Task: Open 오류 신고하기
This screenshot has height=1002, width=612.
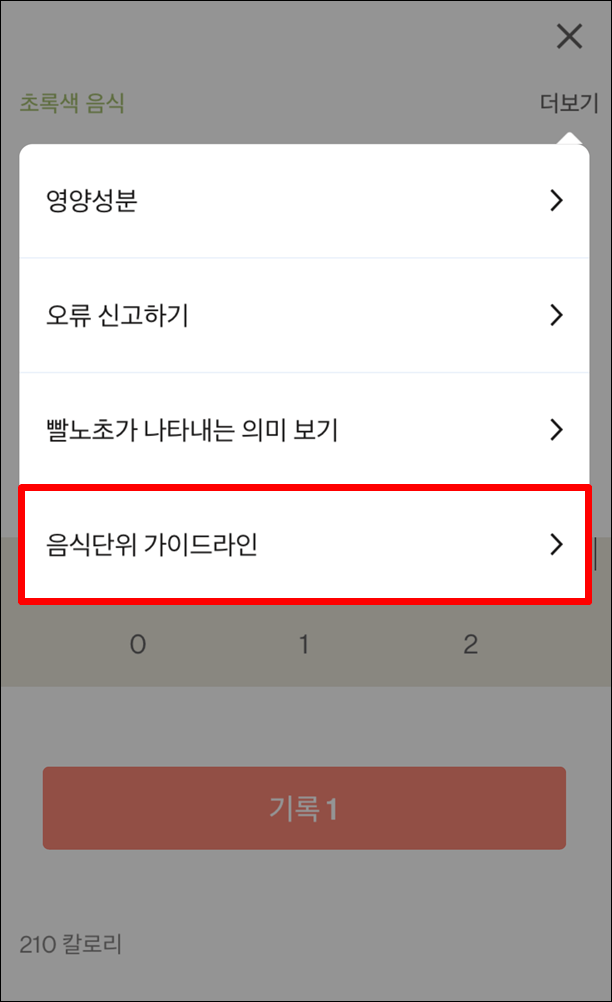Action: [304, 316]
